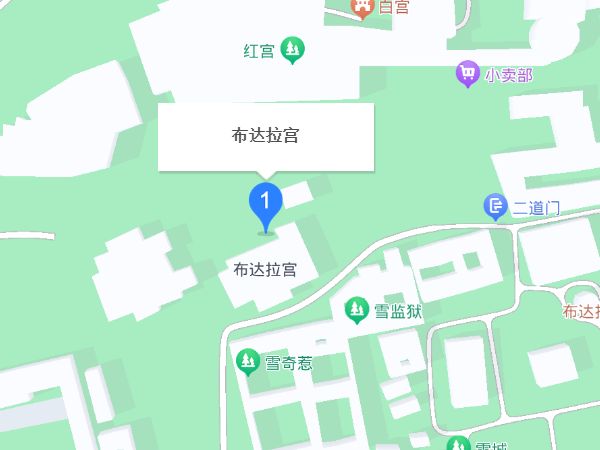Open the 布达拉宫 info bubble
600x450 pixels.
pyautogui.click(x=265, y=136)
